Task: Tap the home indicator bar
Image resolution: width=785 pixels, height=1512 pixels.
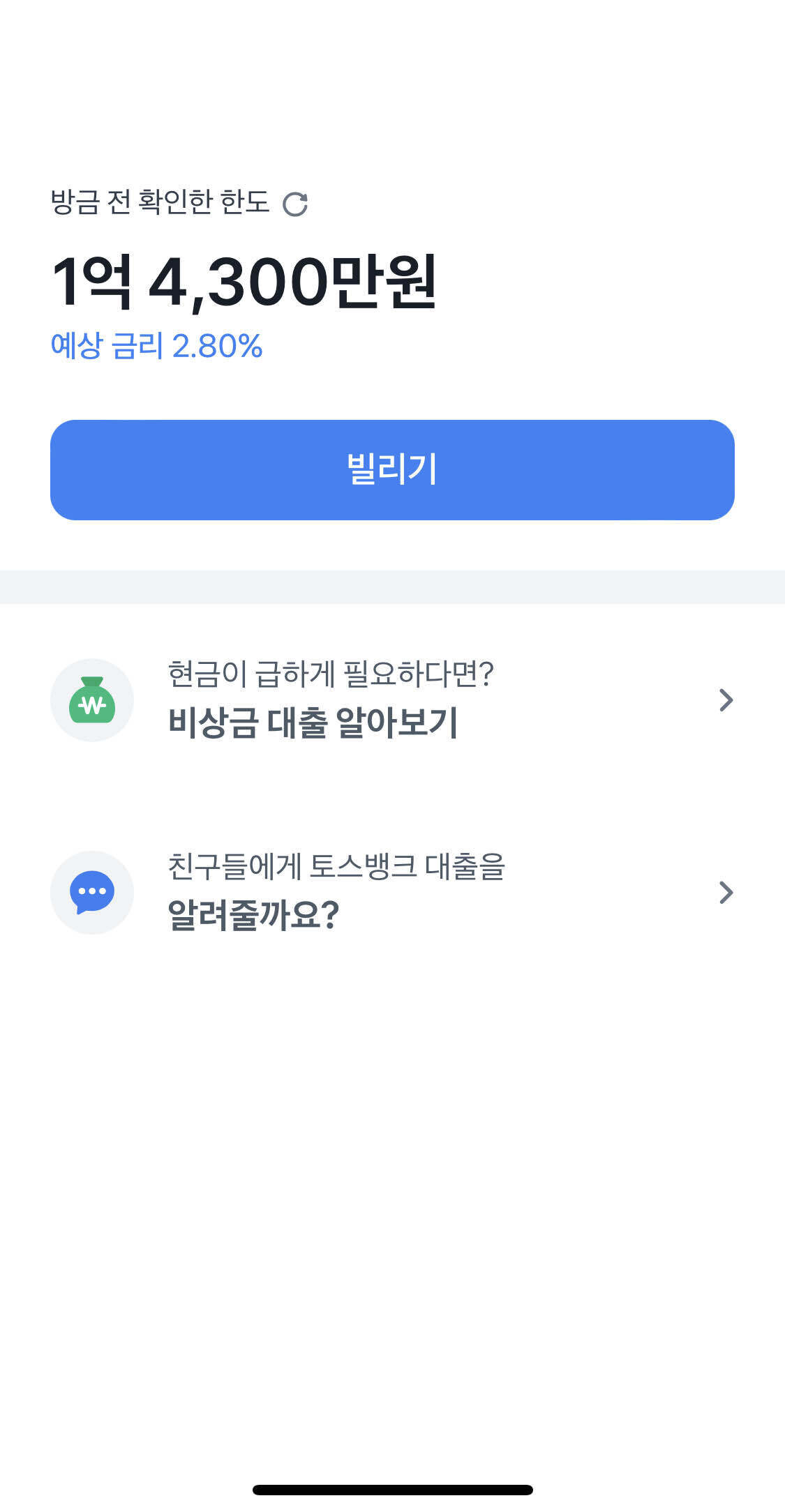Action: [392, 1488]
